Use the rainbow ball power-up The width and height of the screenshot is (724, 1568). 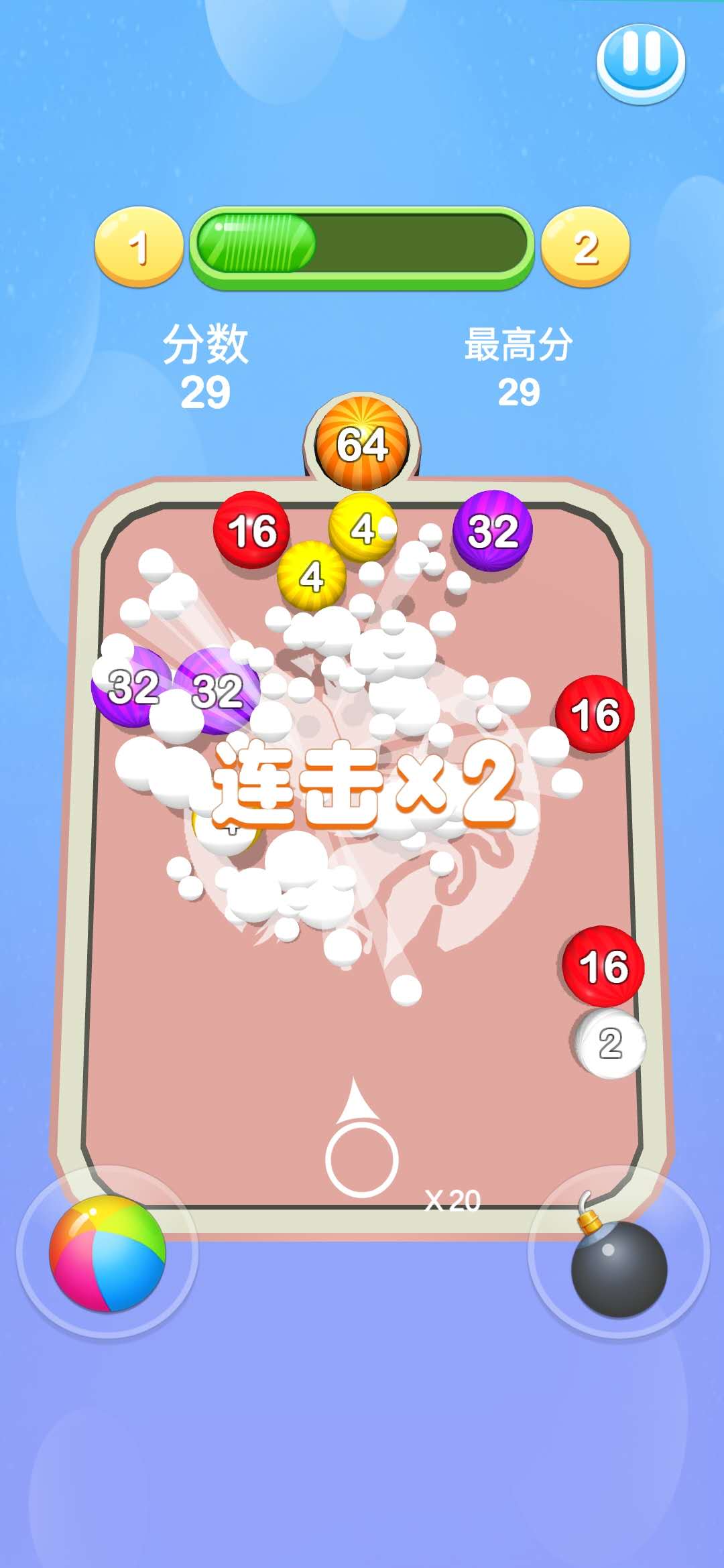(x=107, y=1252)
